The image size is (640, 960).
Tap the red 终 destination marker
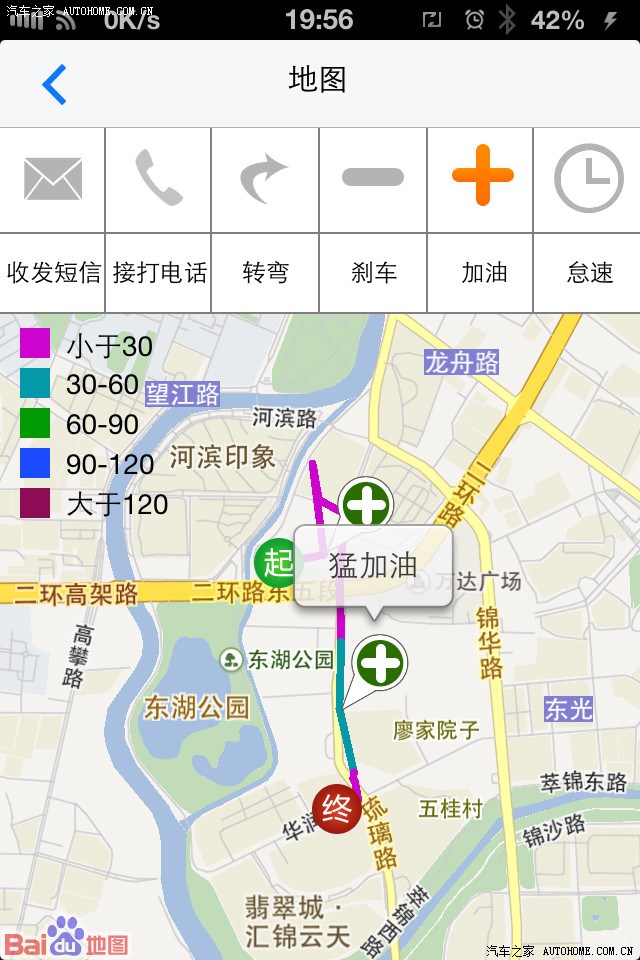coord(336,808)
